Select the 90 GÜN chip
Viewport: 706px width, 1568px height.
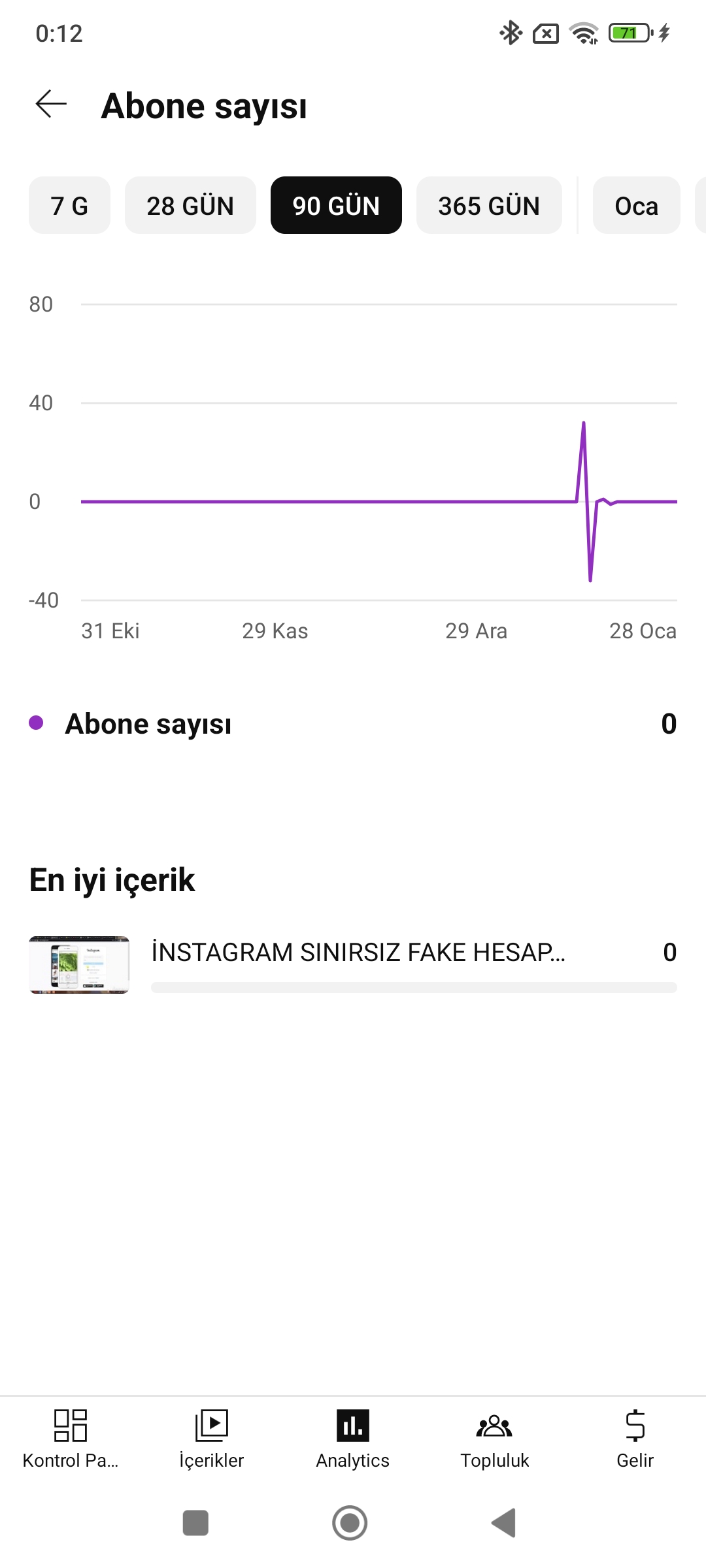coord(336,205)
